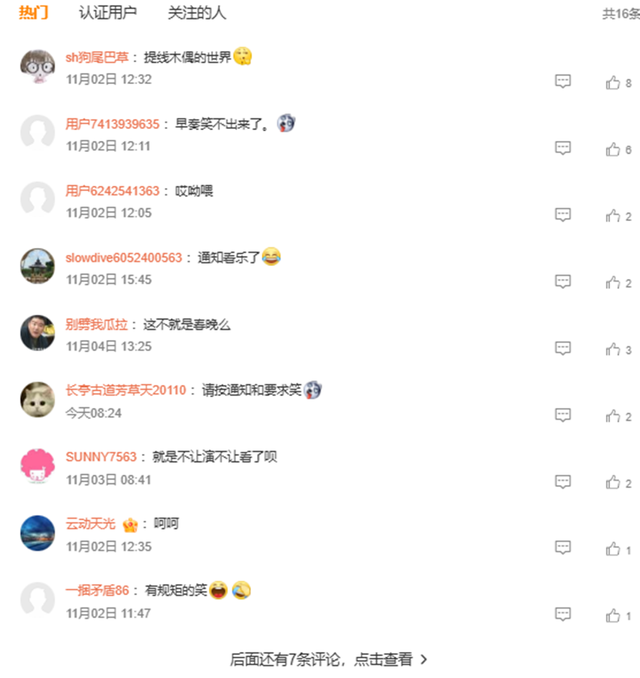
Task: Reply to 用户6242541363's comment
Action: pos(563,215)
